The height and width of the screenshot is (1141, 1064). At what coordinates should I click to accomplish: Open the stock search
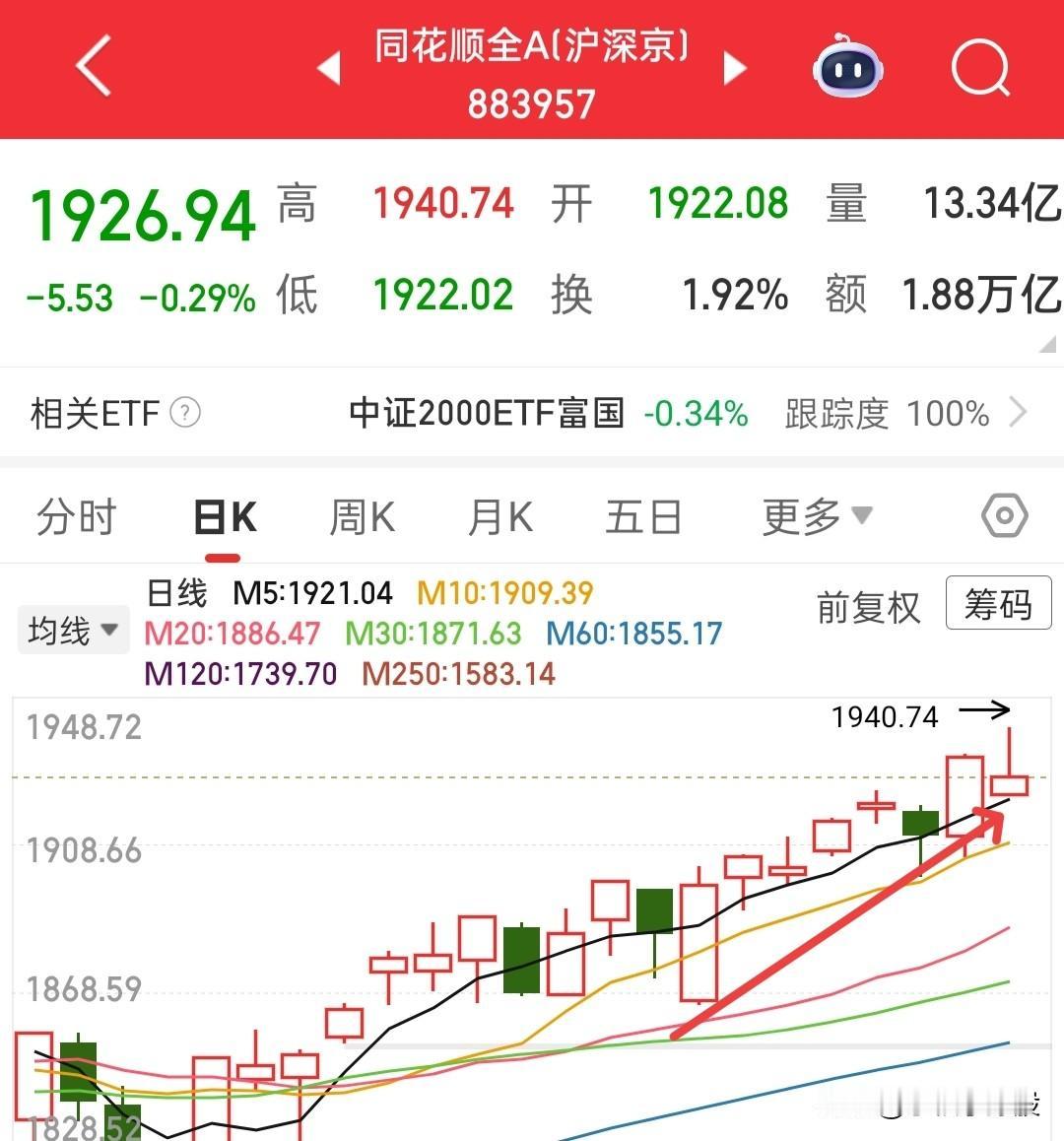(978, 67)
